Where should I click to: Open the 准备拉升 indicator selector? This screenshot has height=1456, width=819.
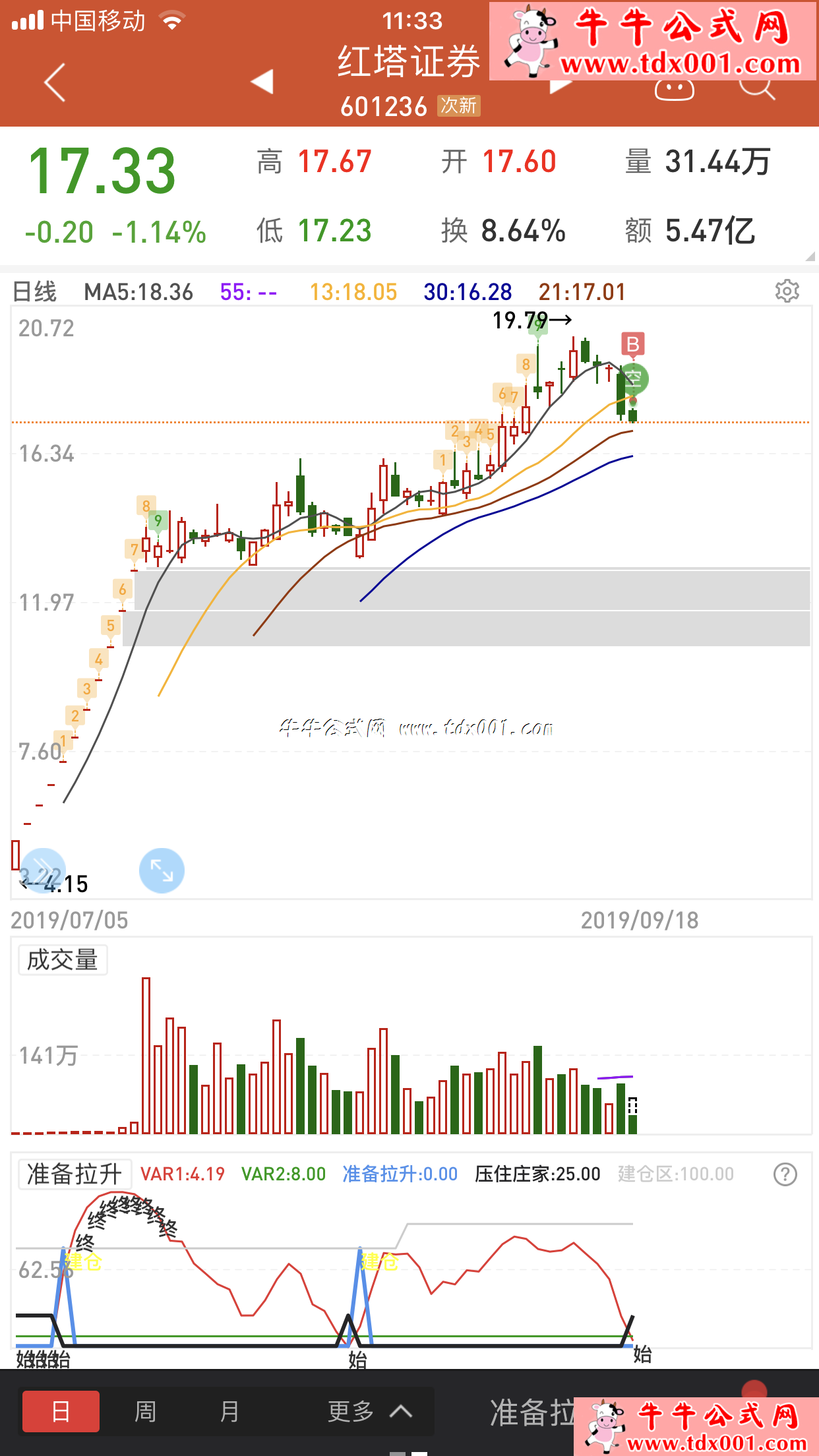pyautogui.click(x=75, y=1174)
